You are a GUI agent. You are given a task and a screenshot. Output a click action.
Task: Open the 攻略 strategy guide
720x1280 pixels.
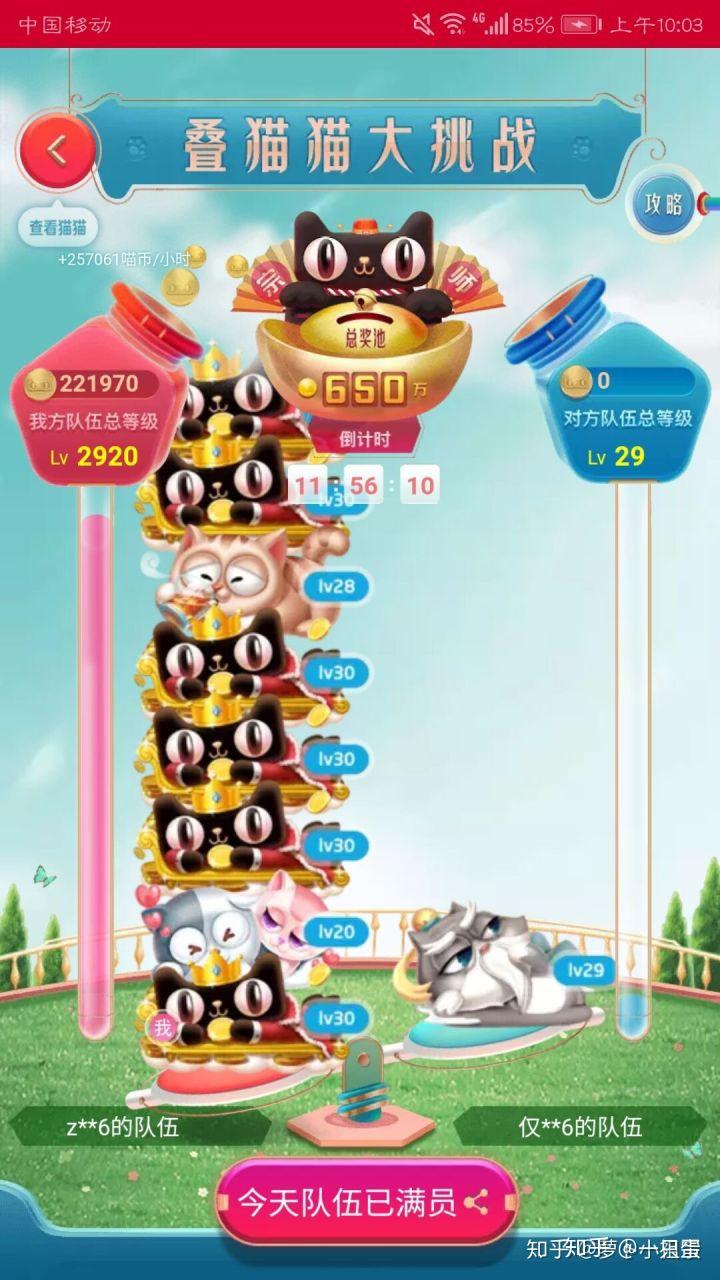(662, 204)
